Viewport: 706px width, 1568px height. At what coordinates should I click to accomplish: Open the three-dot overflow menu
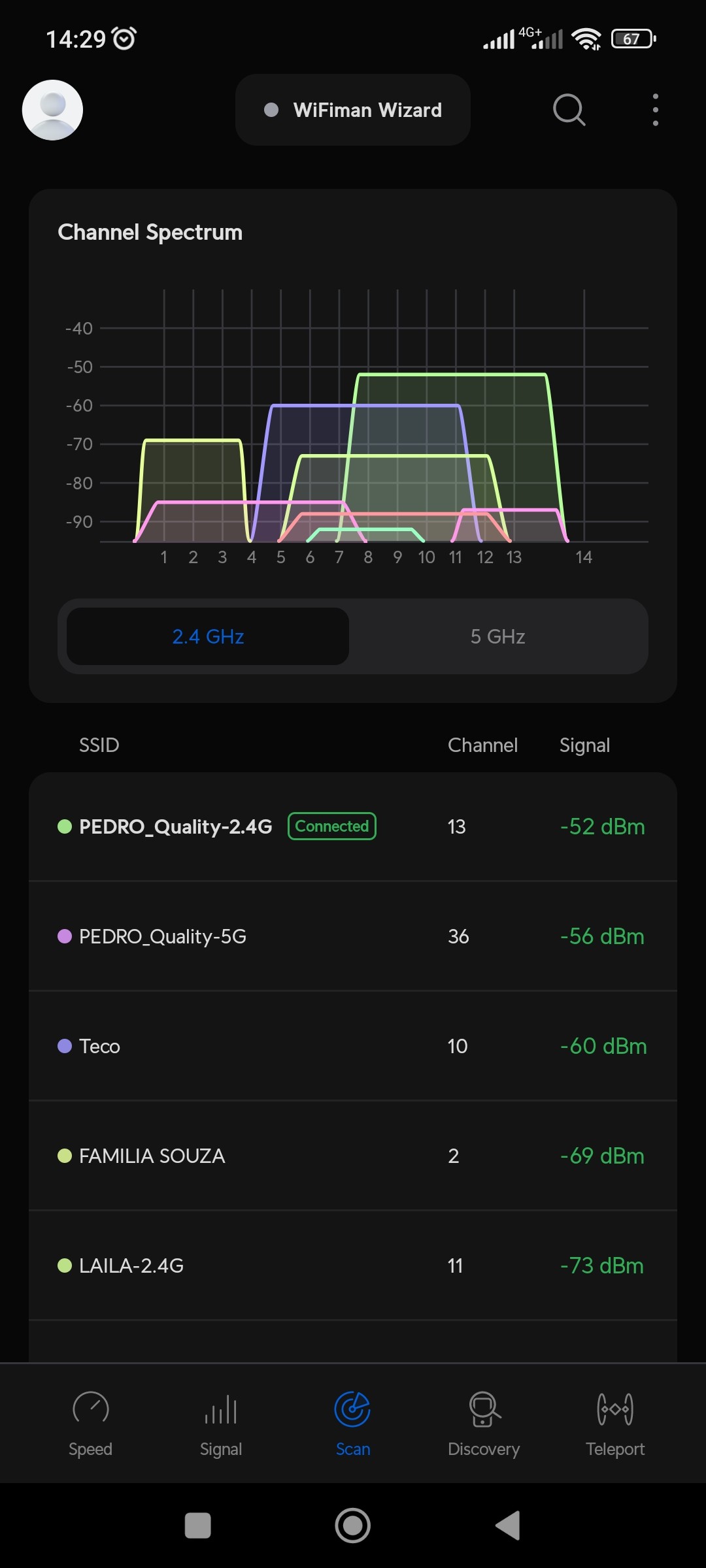655,110
